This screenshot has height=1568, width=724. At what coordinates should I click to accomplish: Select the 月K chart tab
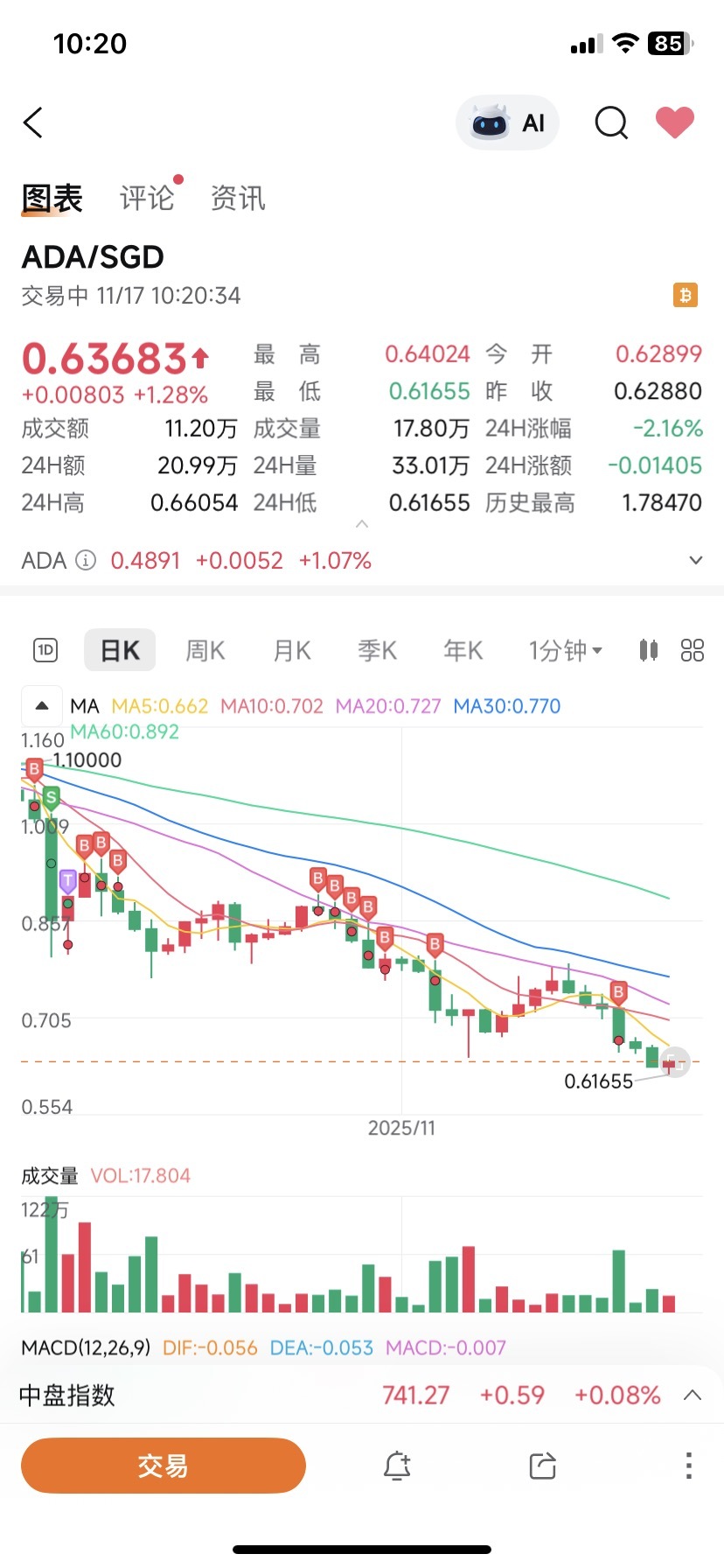[x=292, y=650]
